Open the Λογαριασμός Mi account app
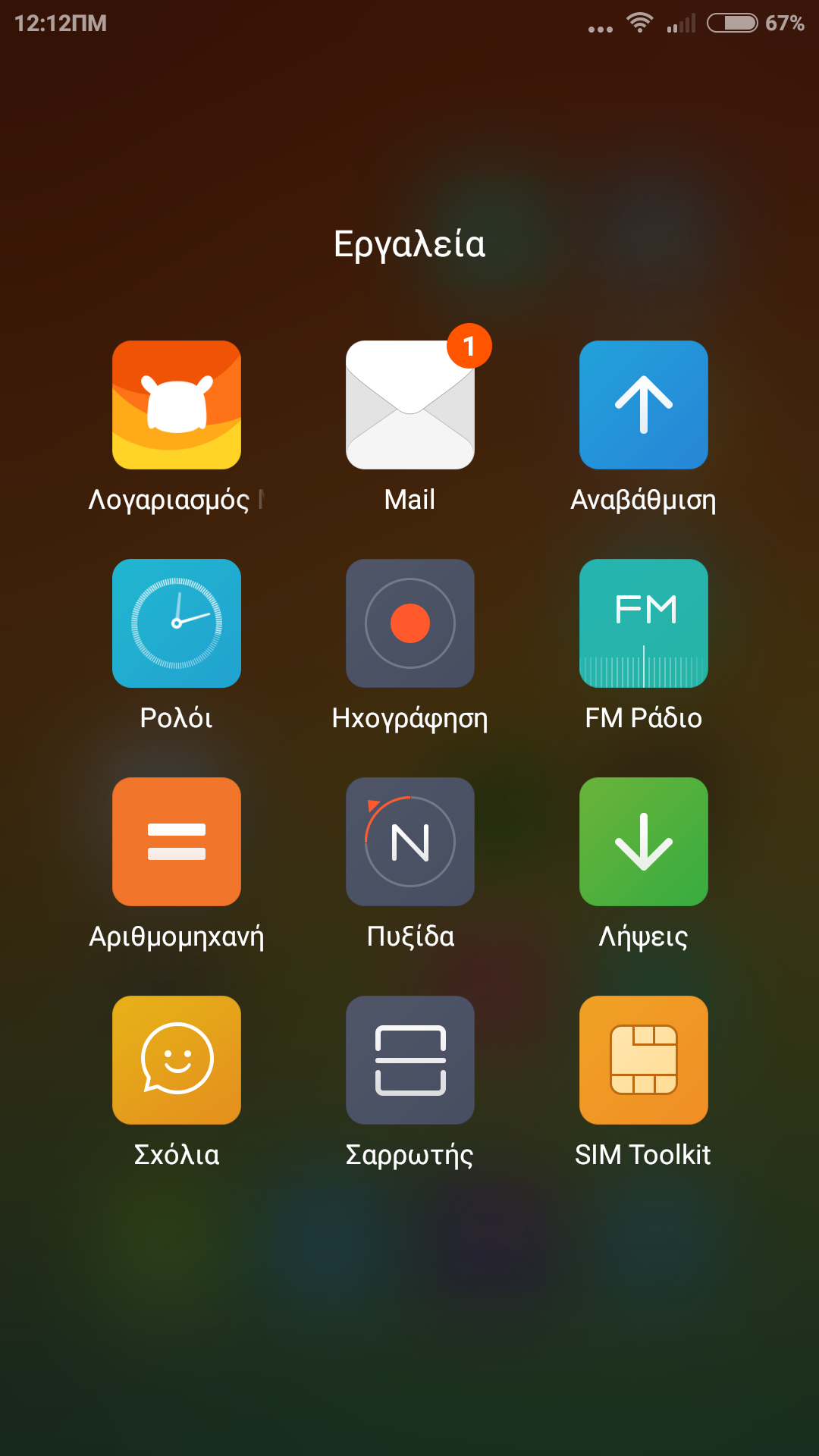 point(177,405)
